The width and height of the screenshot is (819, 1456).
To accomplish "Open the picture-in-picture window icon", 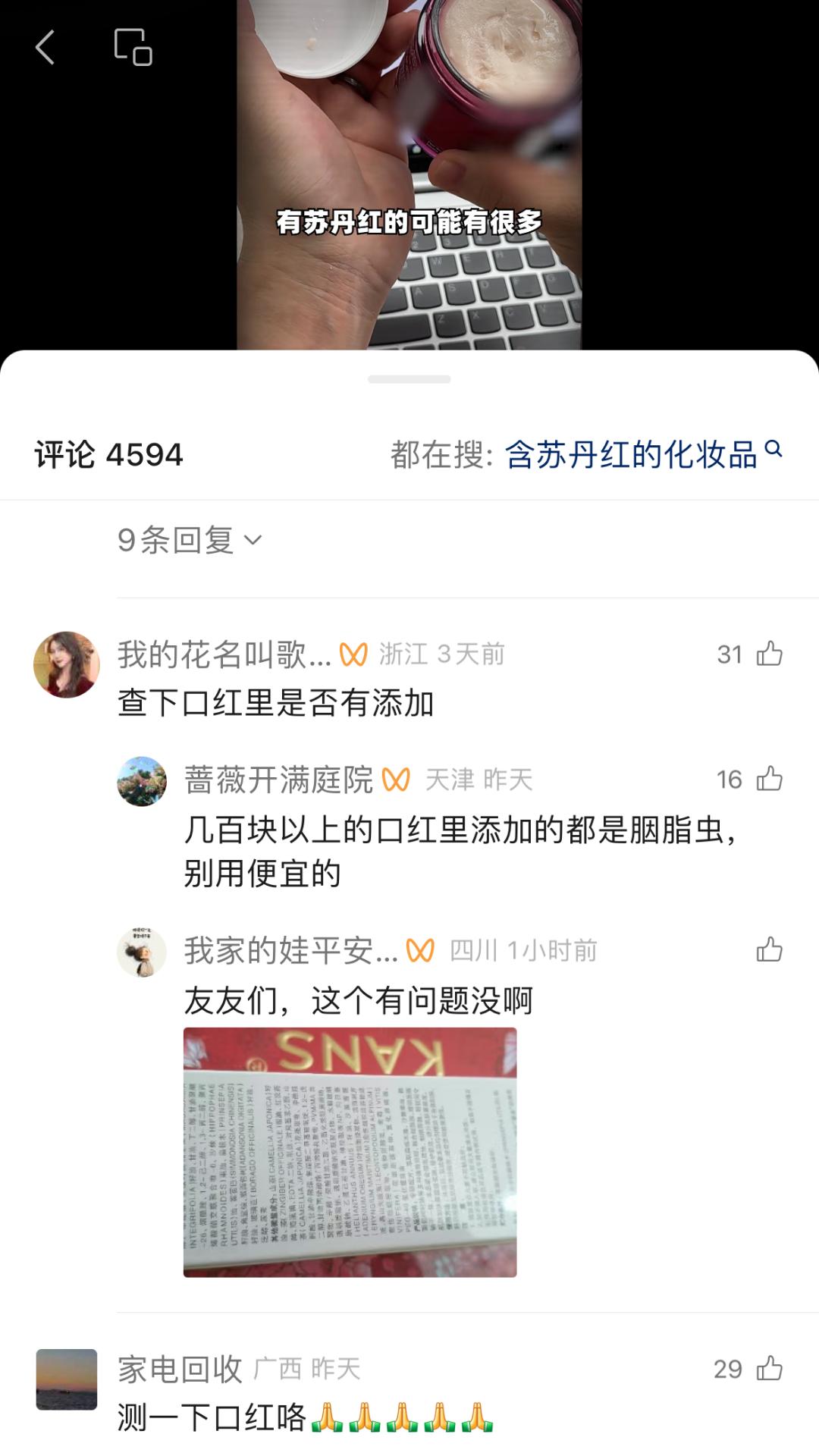I will point(133,47).
